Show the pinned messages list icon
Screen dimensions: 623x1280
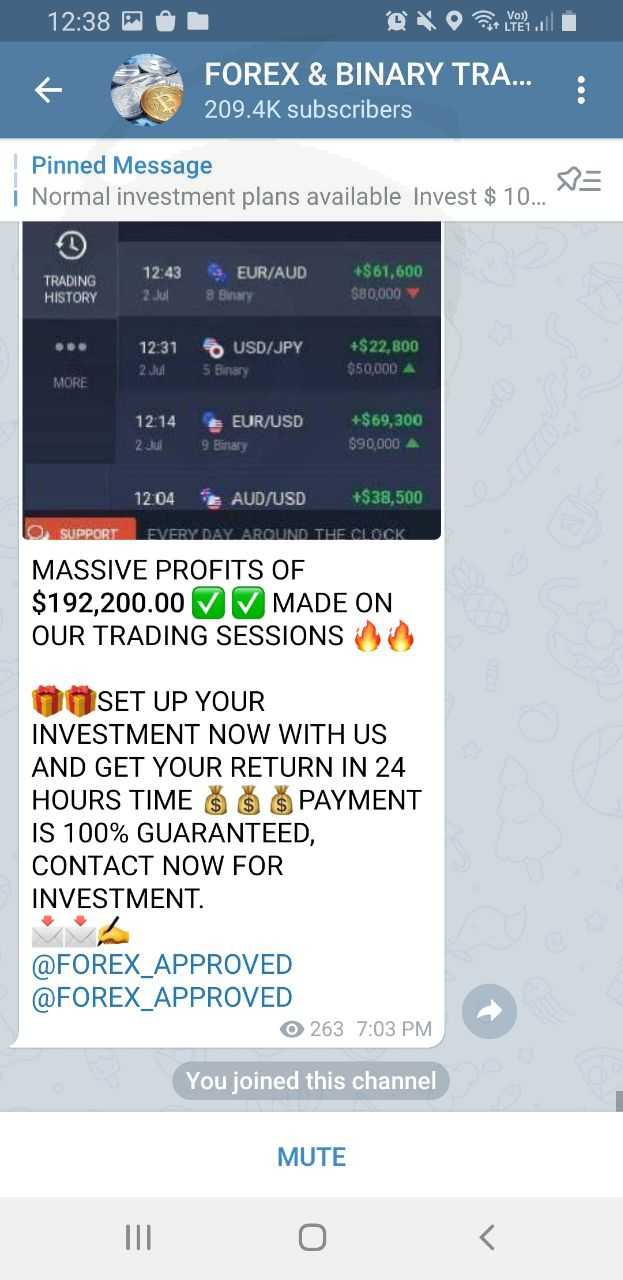[x=579, y=180]
